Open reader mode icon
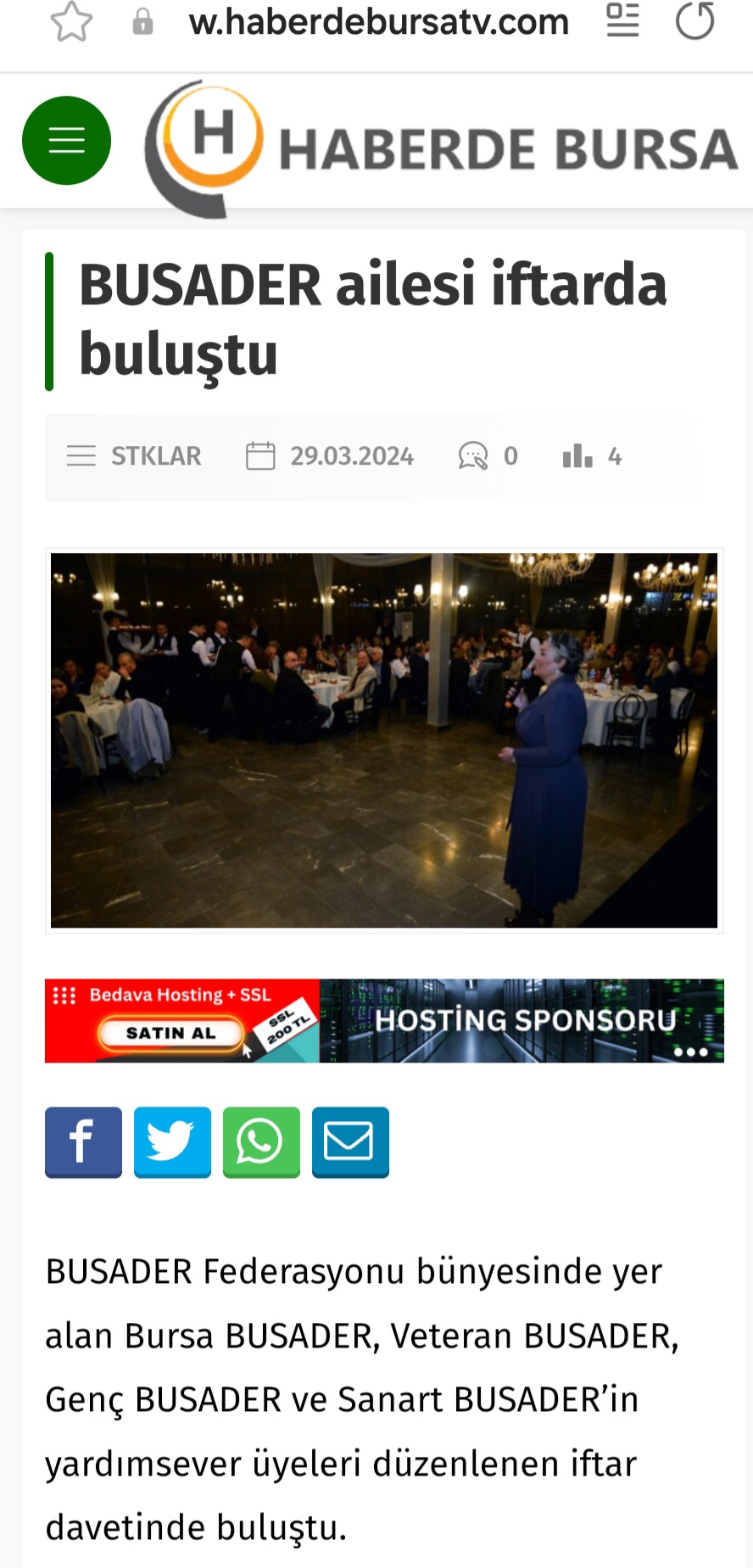The height and width of the screenshot is (1568, 753). (622, 20)
